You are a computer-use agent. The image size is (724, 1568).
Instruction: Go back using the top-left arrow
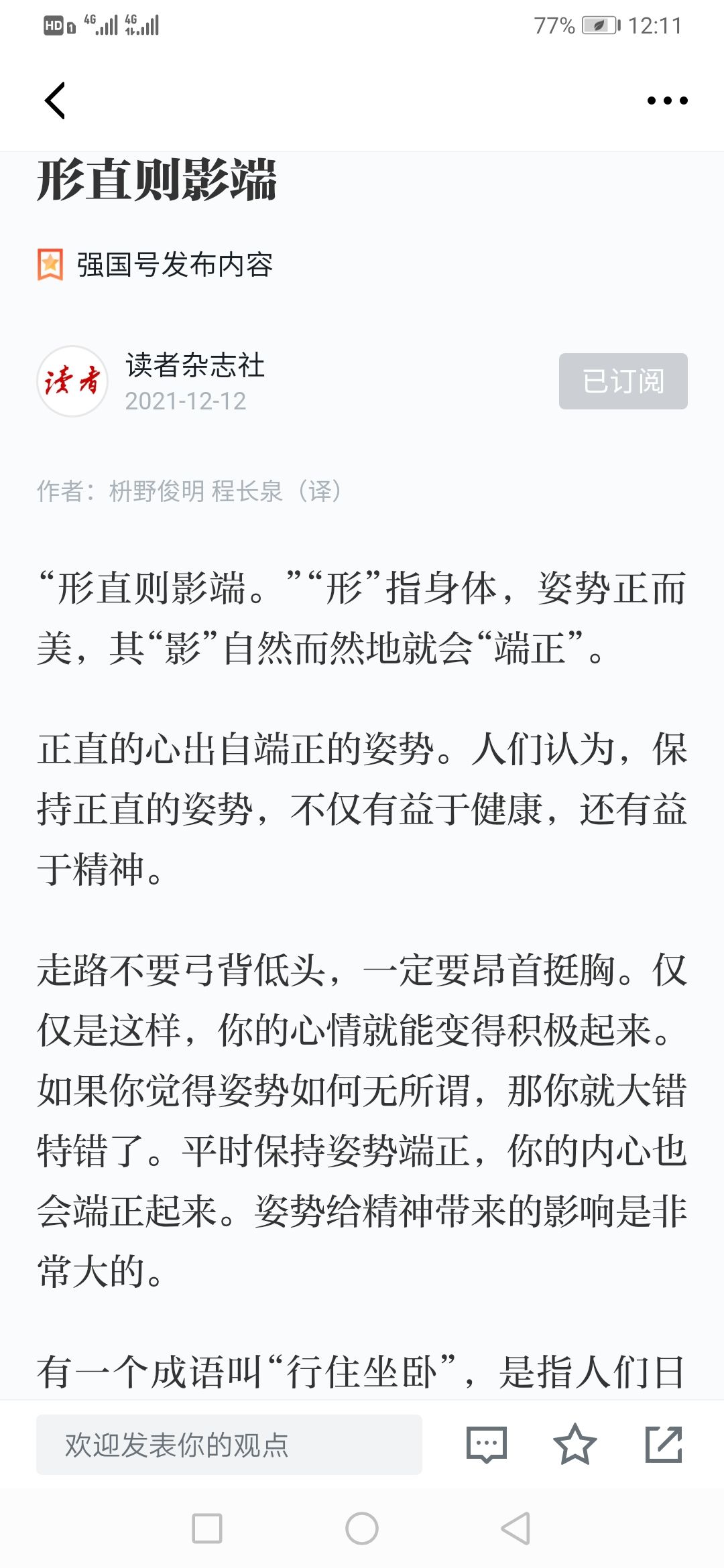click(55, 101)
